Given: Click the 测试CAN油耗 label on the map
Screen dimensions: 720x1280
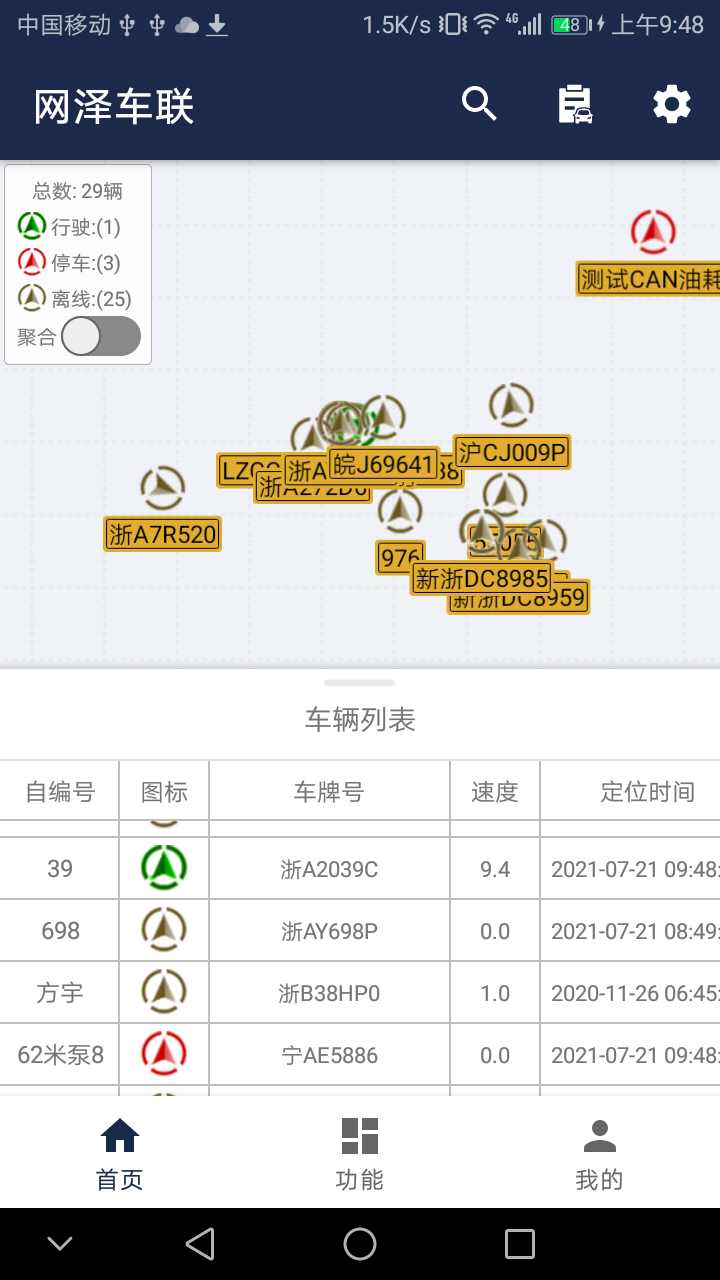Looking at the screenshot, I should pos(649,277).
